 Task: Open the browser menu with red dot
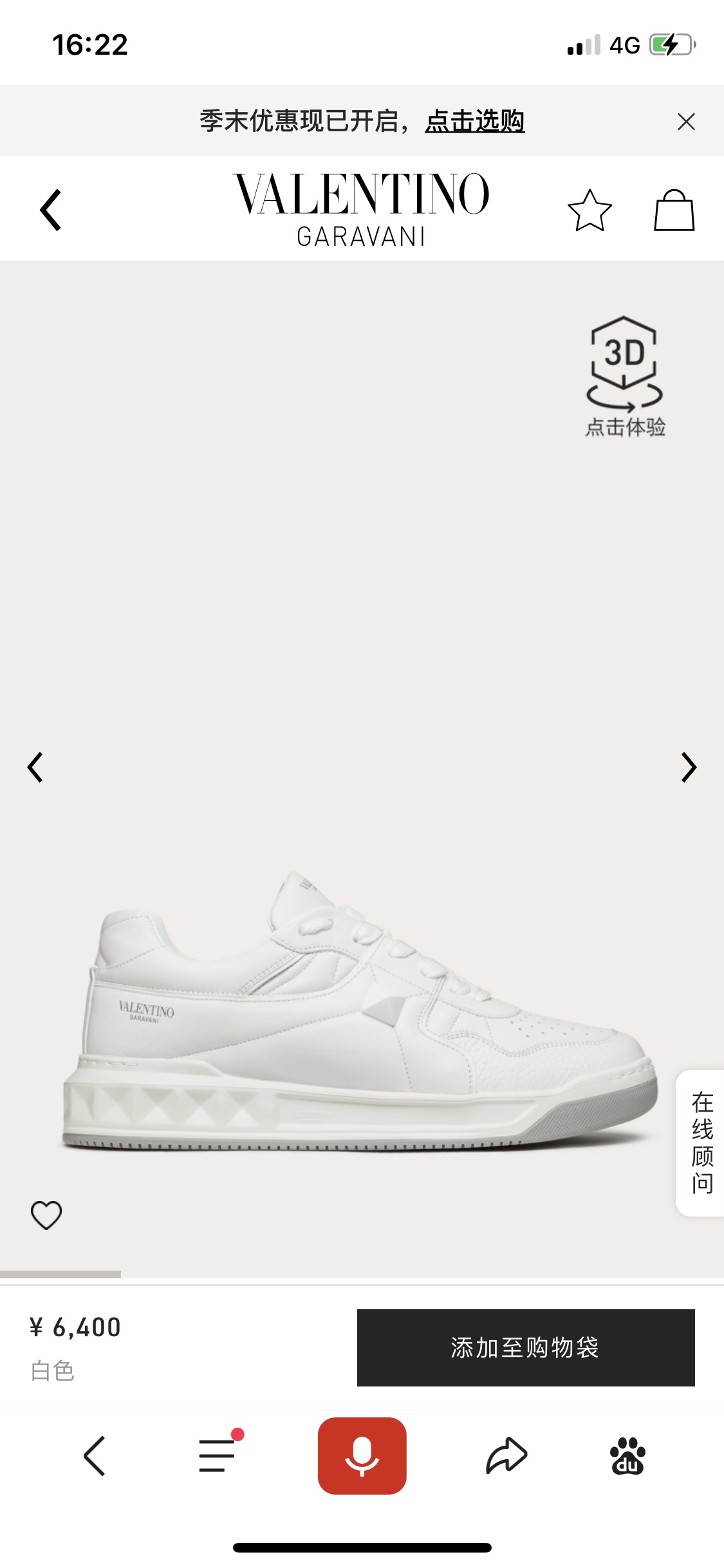coord(218,1455)
